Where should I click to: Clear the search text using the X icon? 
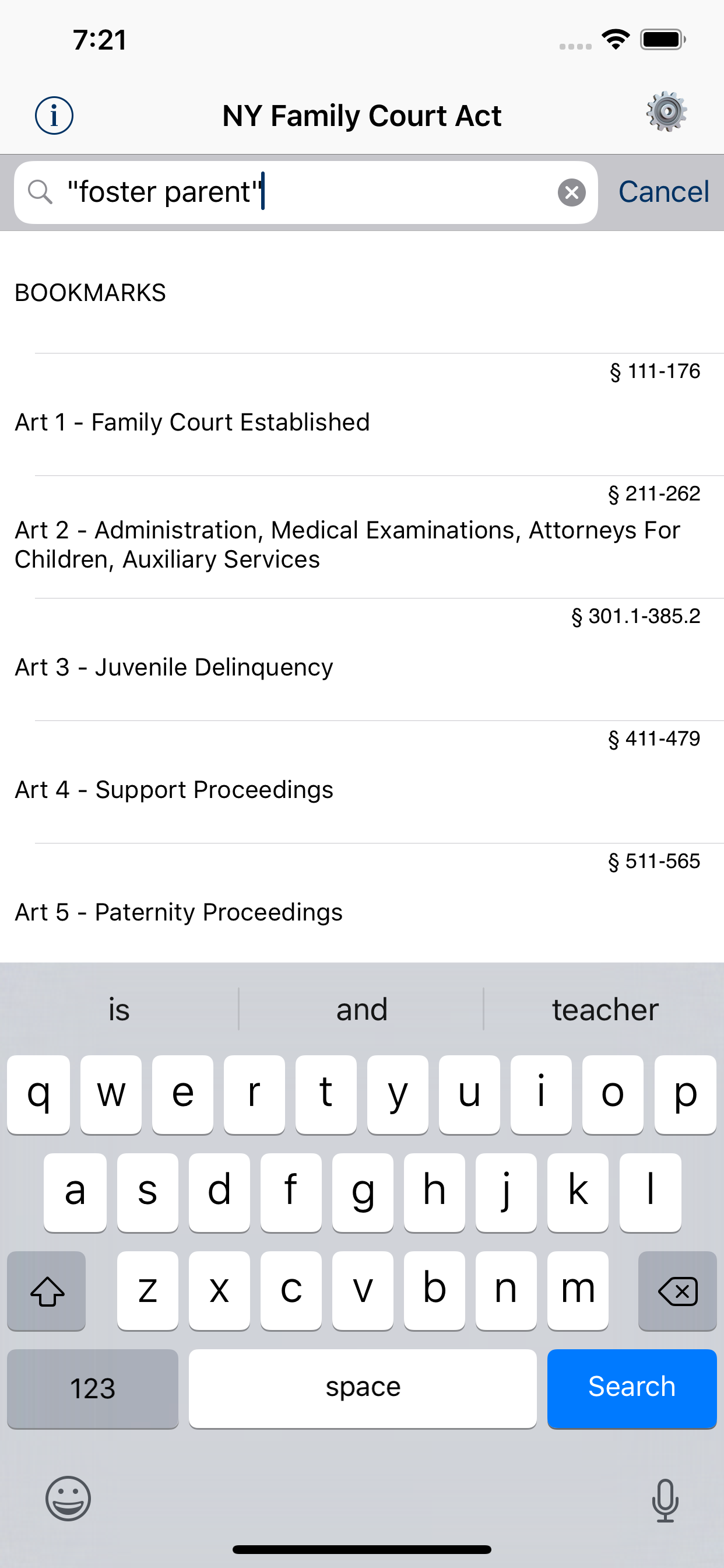coord(571,192)
